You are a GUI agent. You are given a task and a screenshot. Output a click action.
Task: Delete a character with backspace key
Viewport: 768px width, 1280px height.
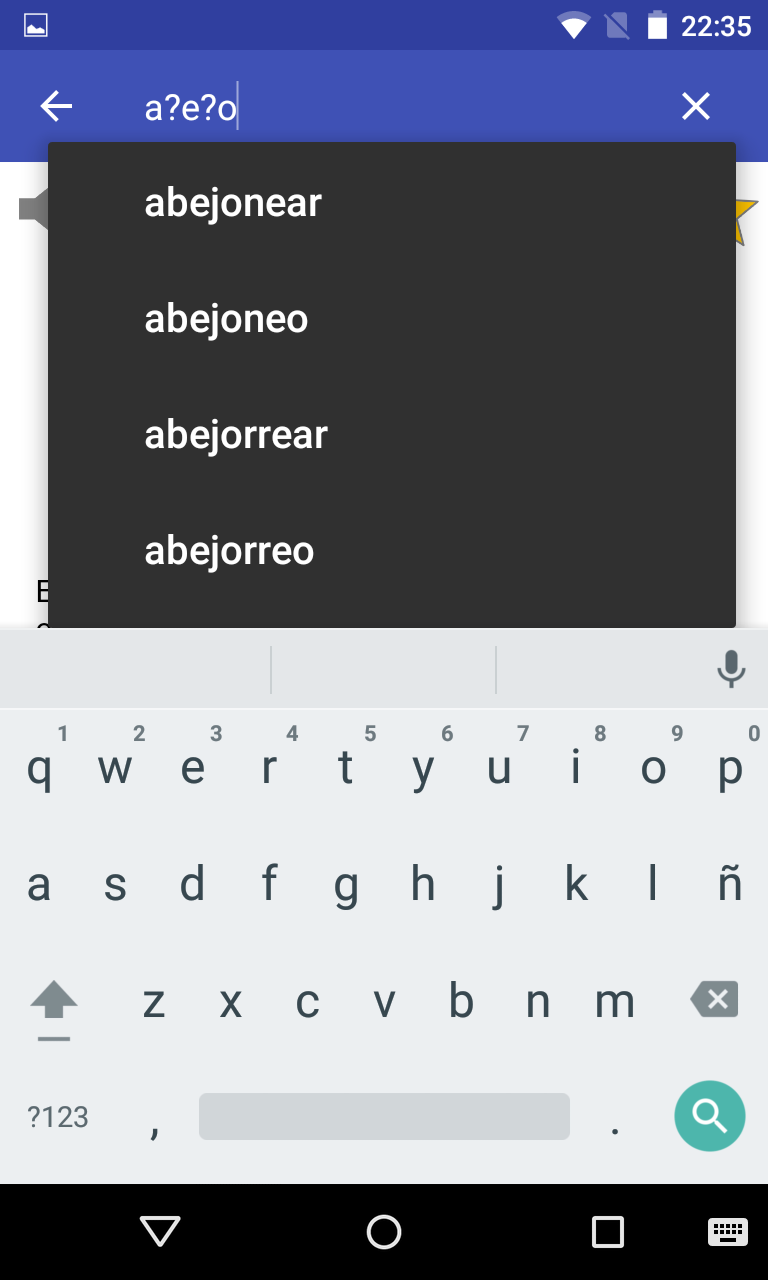point(714,999)
